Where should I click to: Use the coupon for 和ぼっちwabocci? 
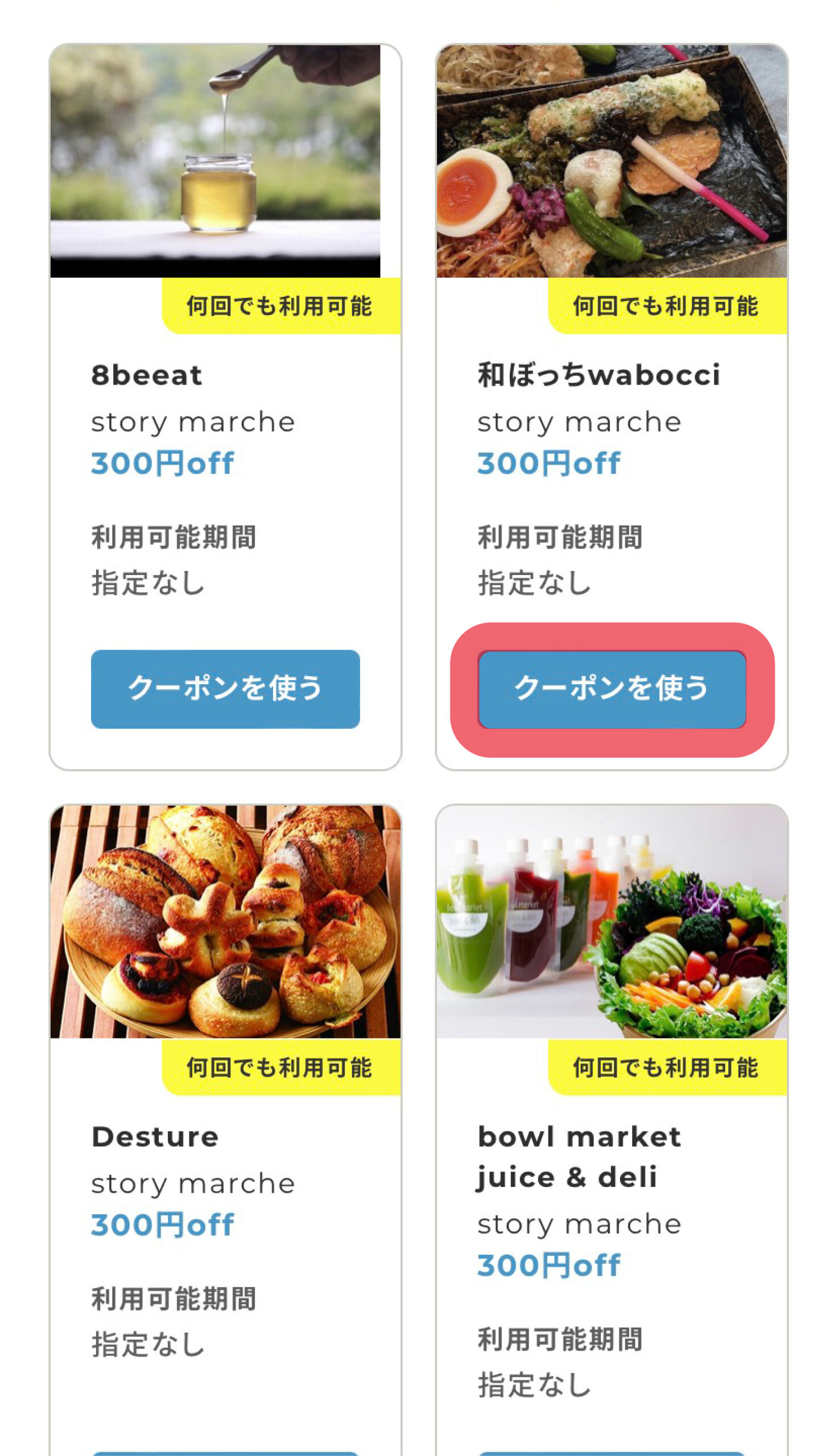pos(612,689)
